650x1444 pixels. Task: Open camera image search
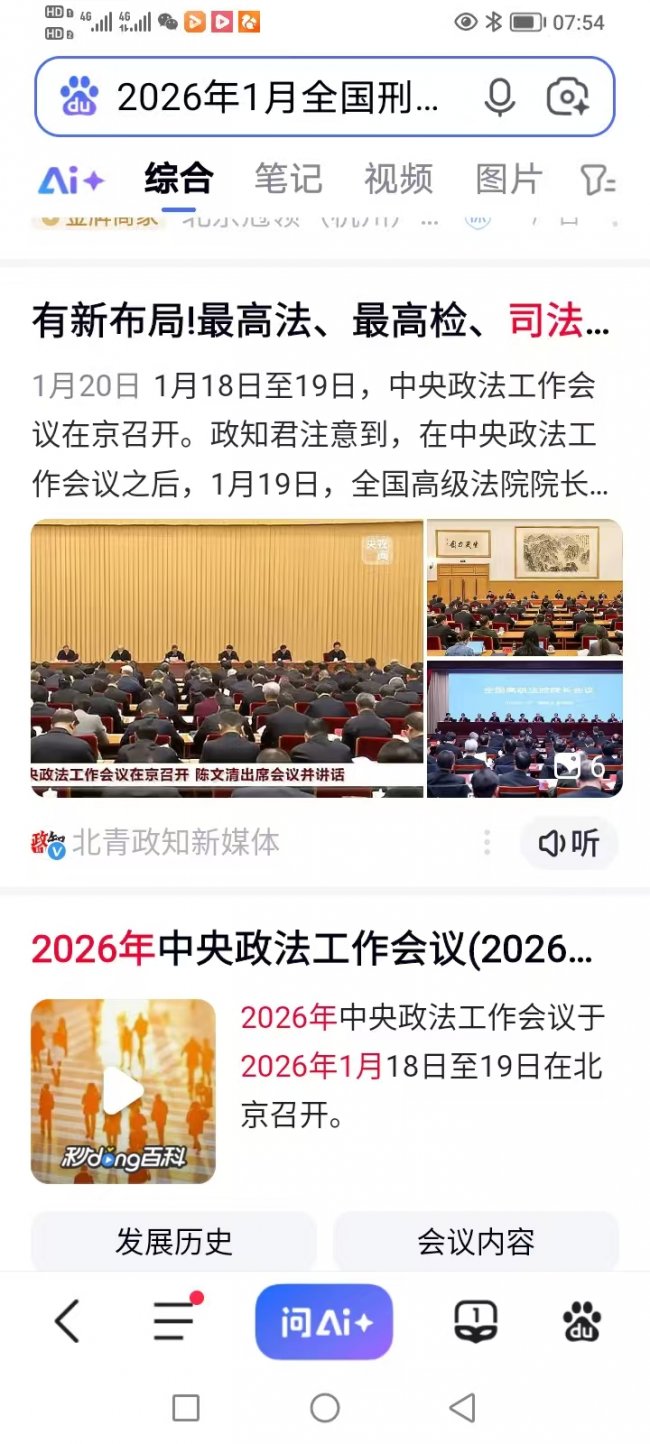568,97
